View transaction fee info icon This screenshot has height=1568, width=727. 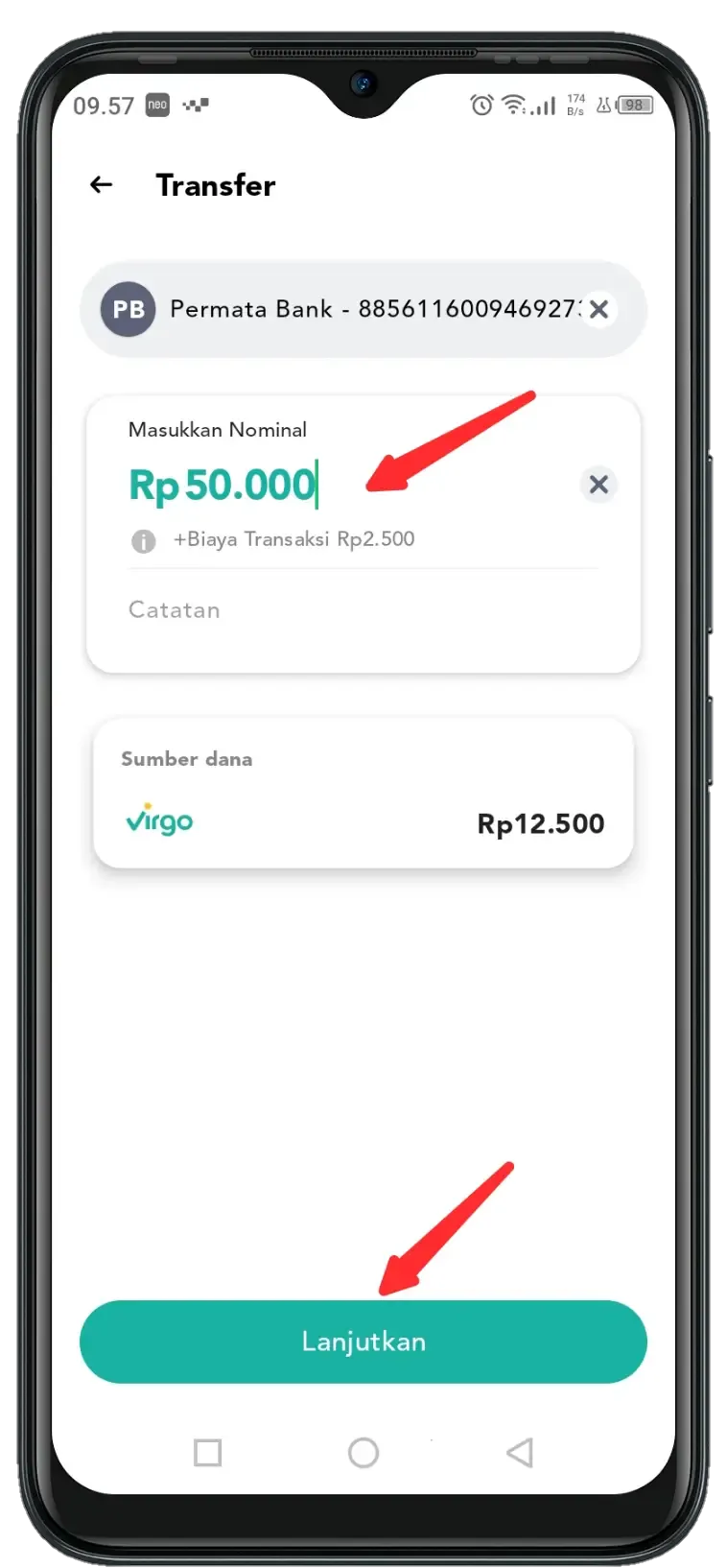click(x=143, y=541)
